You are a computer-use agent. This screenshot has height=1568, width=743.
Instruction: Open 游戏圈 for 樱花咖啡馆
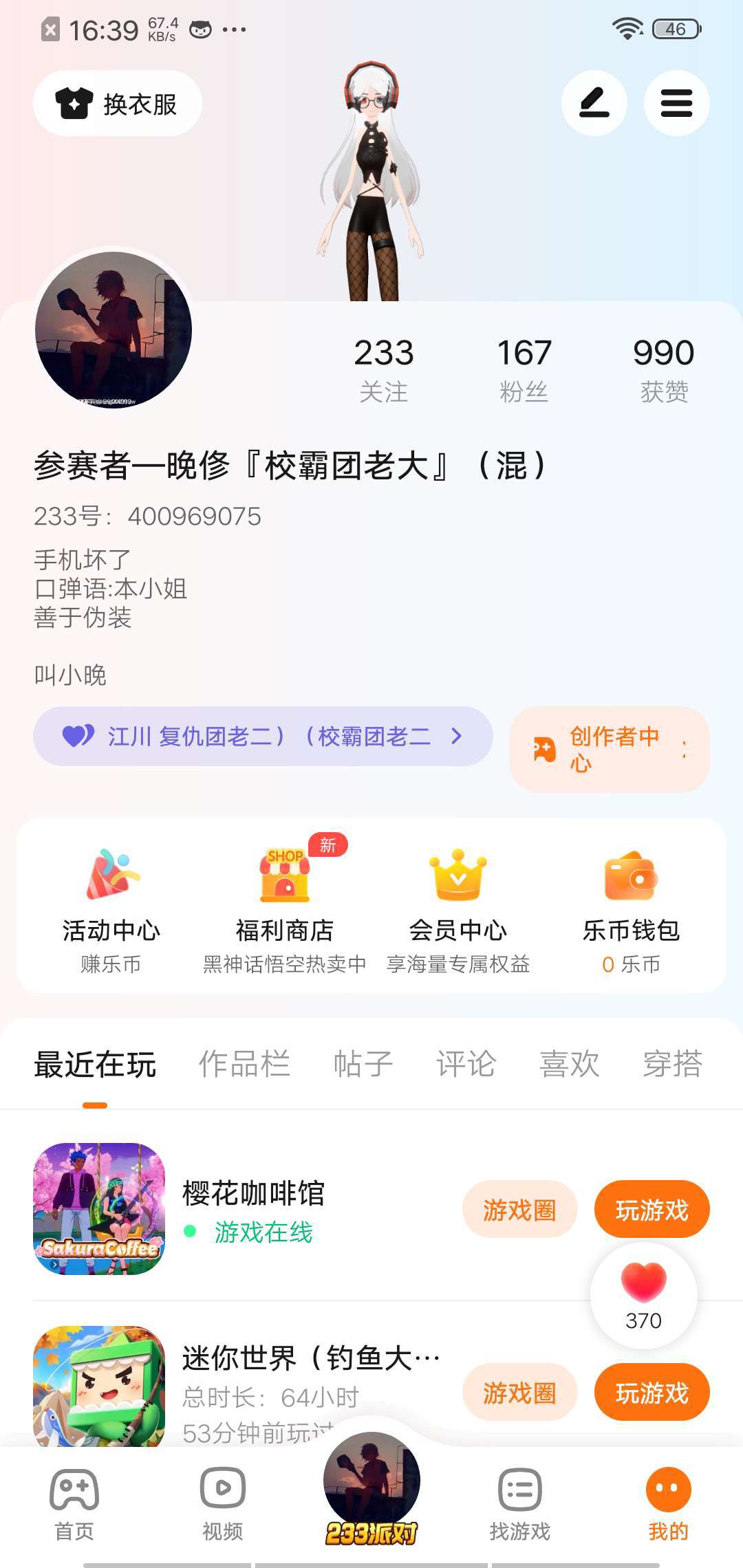pos(519,1210)
